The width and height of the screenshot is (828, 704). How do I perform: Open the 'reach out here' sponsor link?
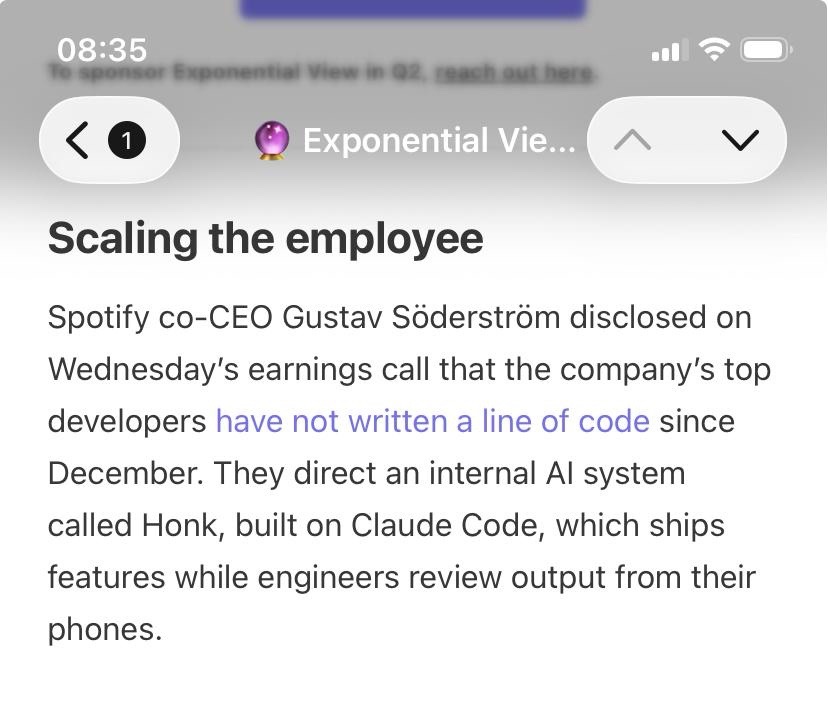tap(514, 73)
